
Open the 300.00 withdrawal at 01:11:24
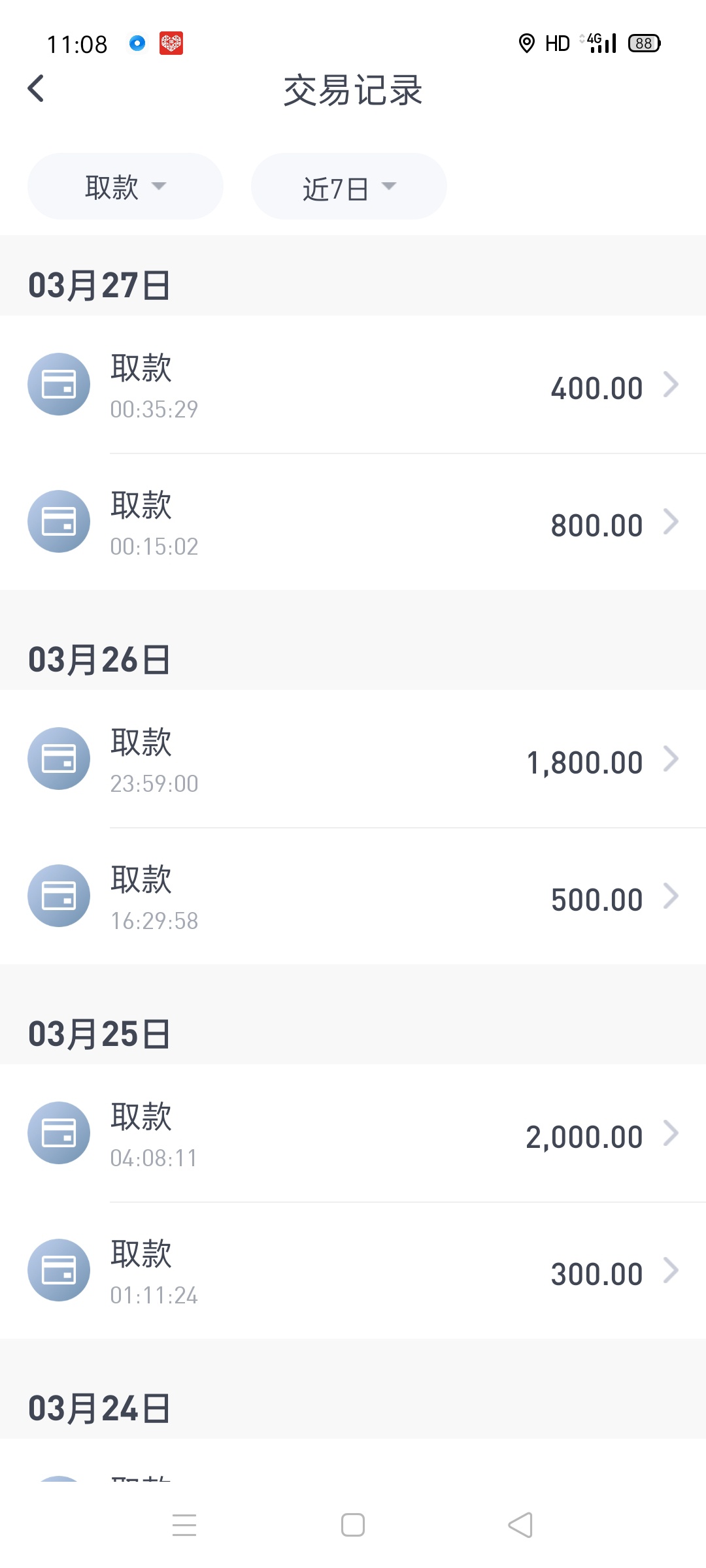pos(353,1271)
